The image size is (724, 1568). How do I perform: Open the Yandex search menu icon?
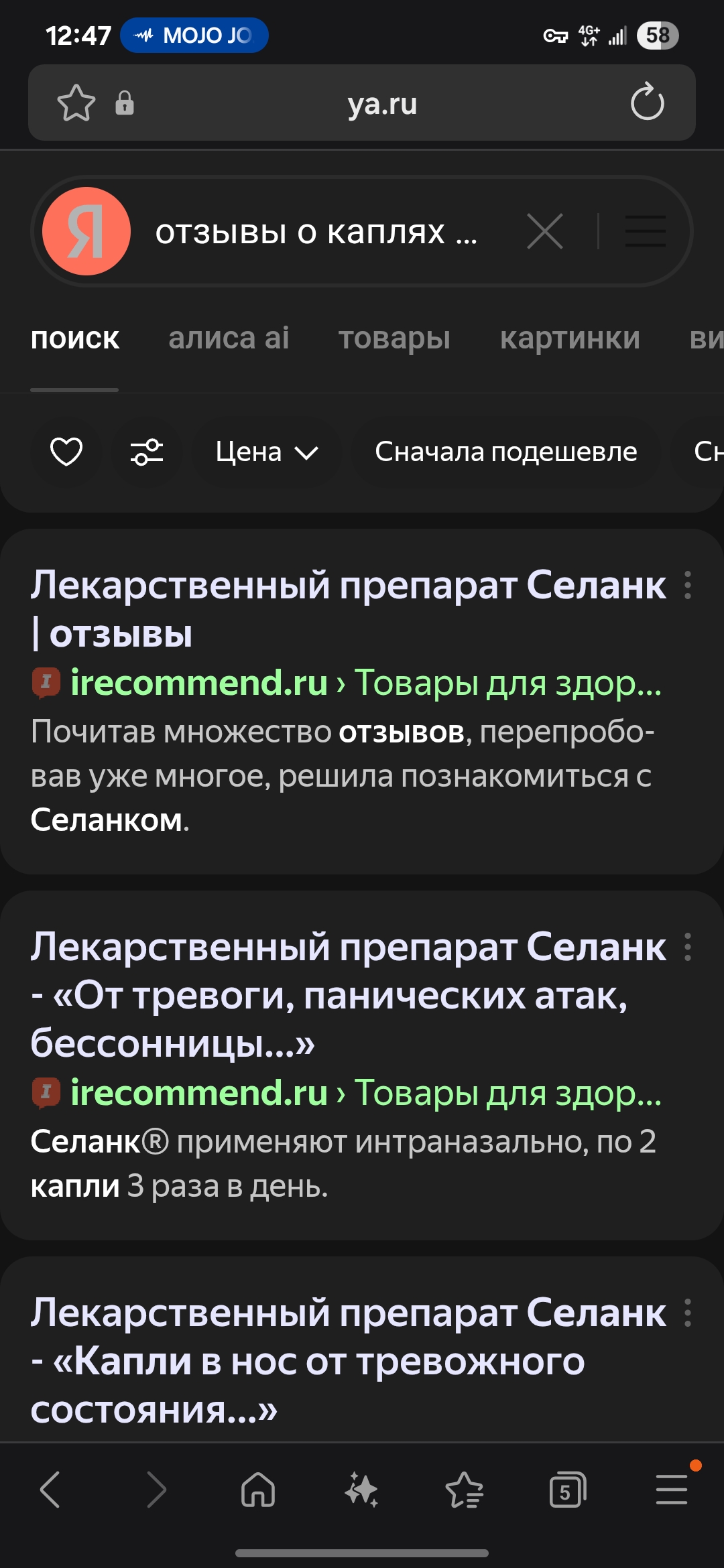click(x=645, y=232)
